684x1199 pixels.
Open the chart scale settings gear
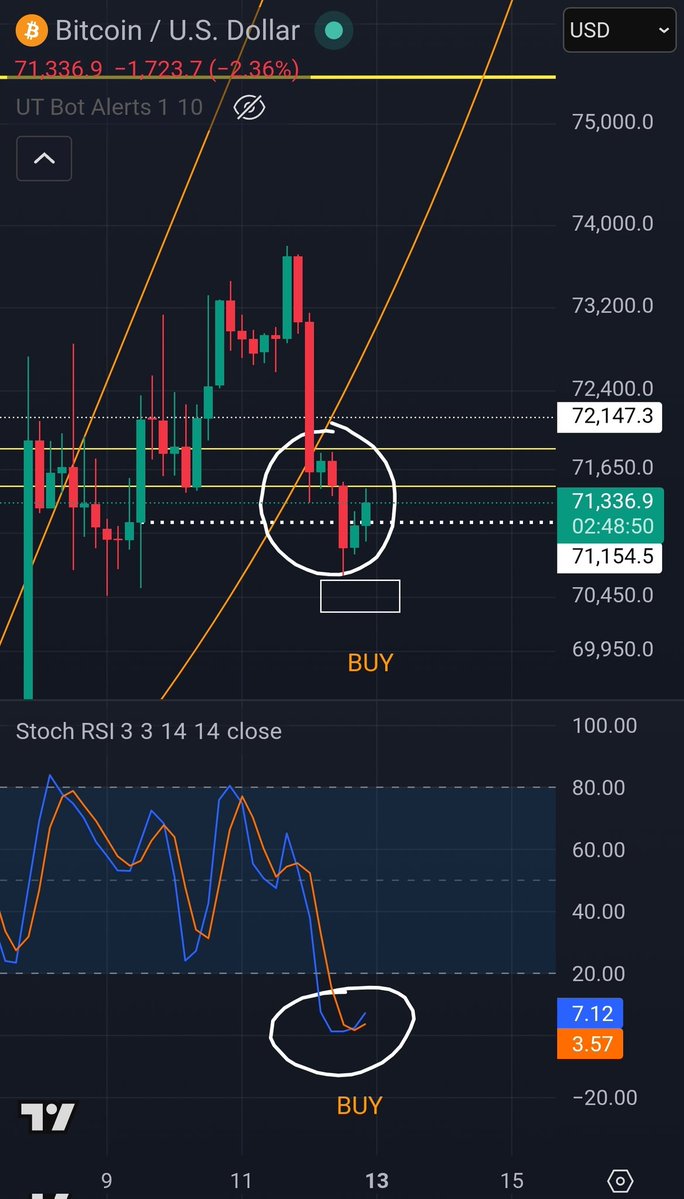pos(620,1181)
